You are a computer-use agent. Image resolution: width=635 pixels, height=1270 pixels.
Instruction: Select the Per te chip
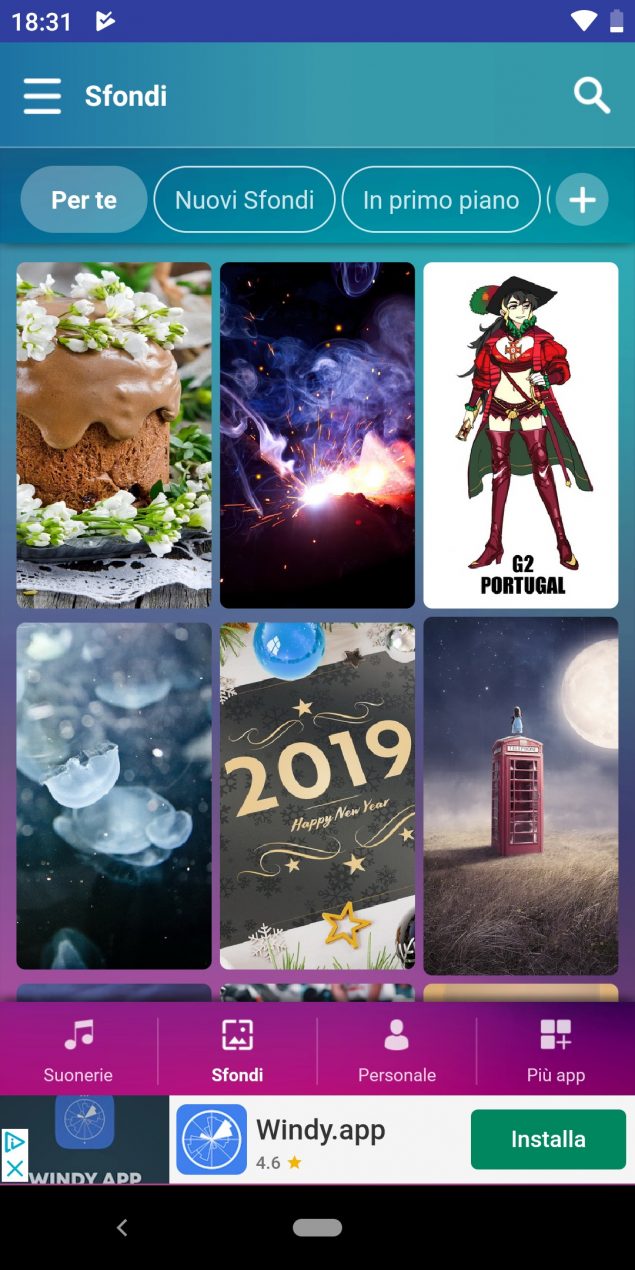[x=84, y=200]
